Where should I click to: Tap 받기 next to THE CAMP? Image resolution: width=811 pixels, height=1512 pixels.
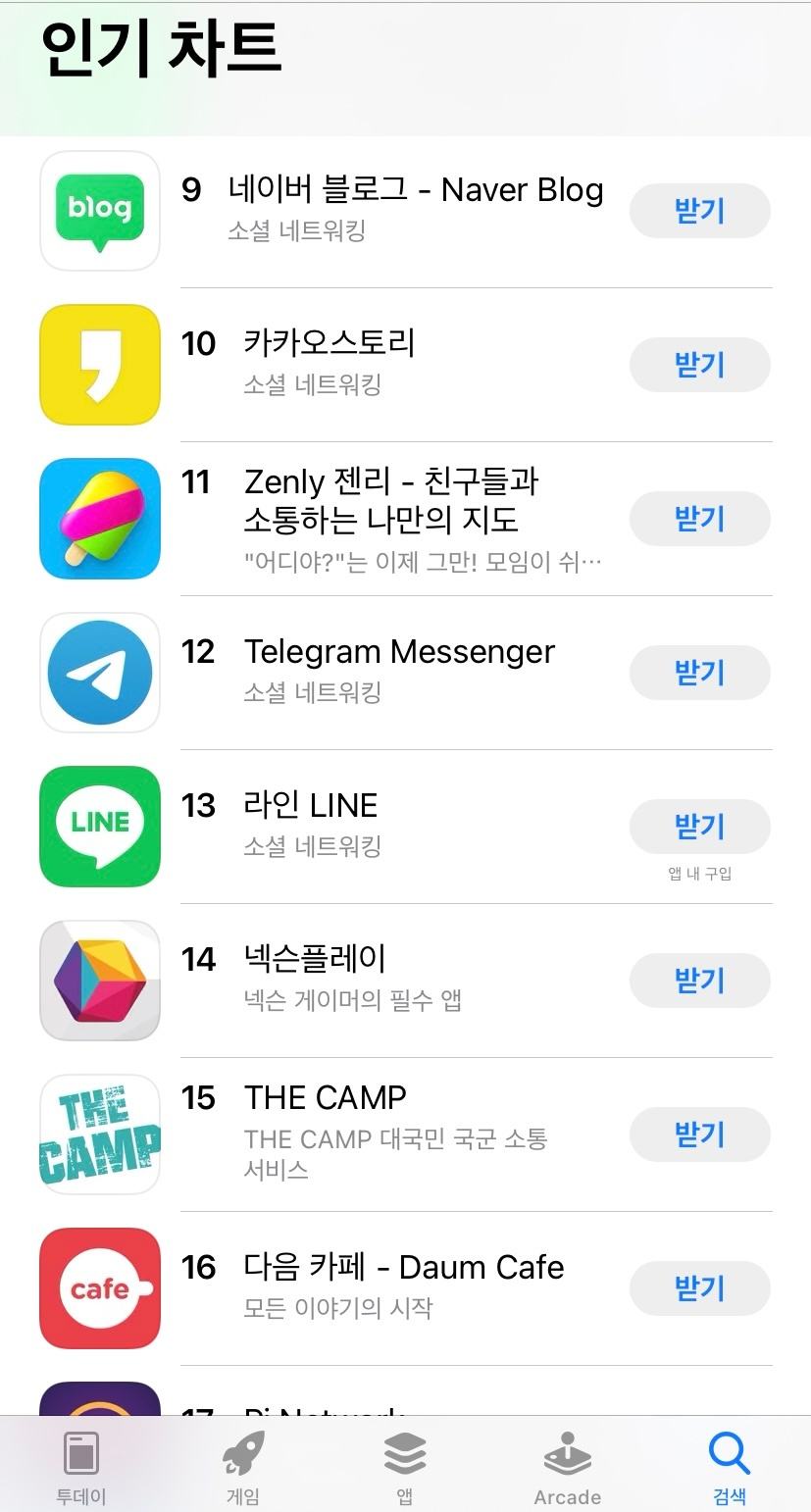pos(699,1134)
